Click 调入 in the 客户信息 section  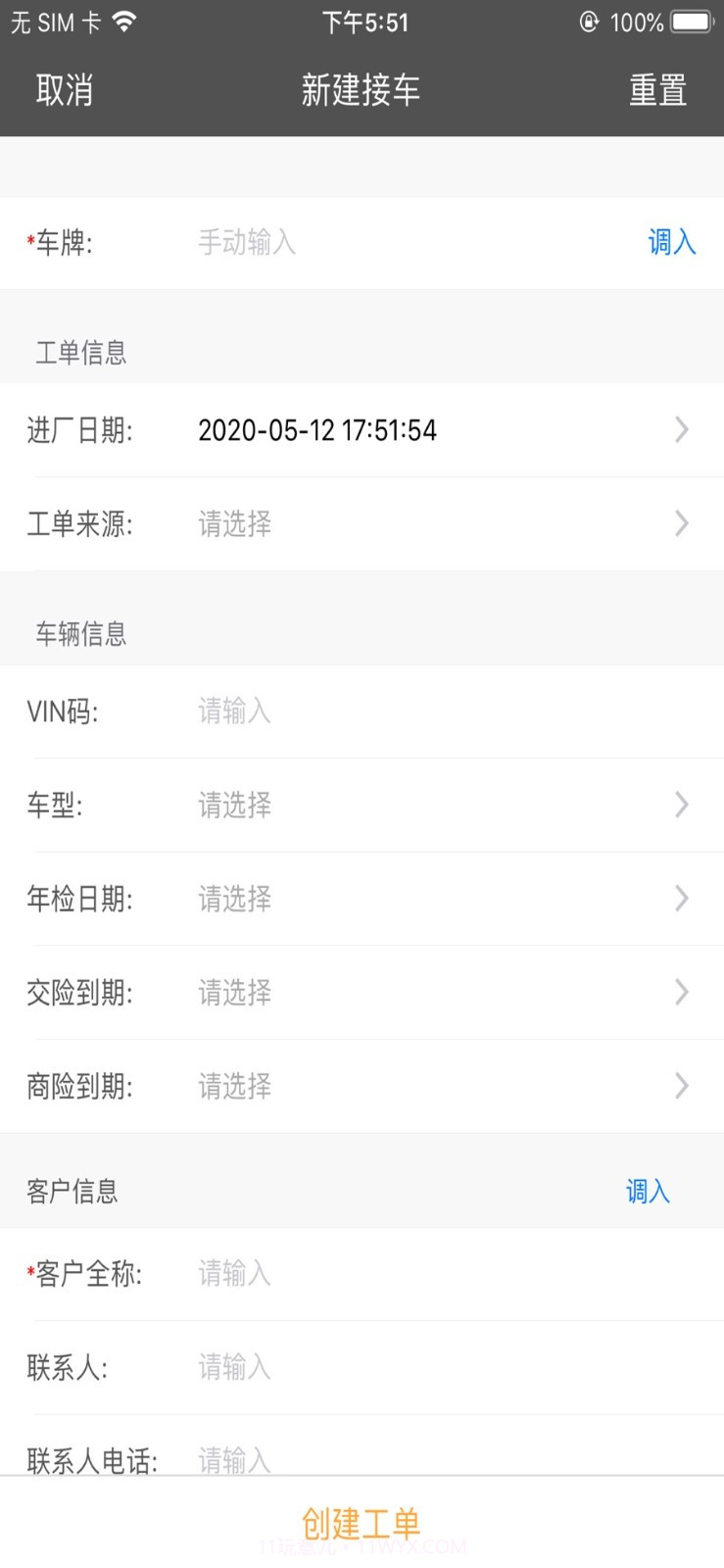[x=648, y=1192]
